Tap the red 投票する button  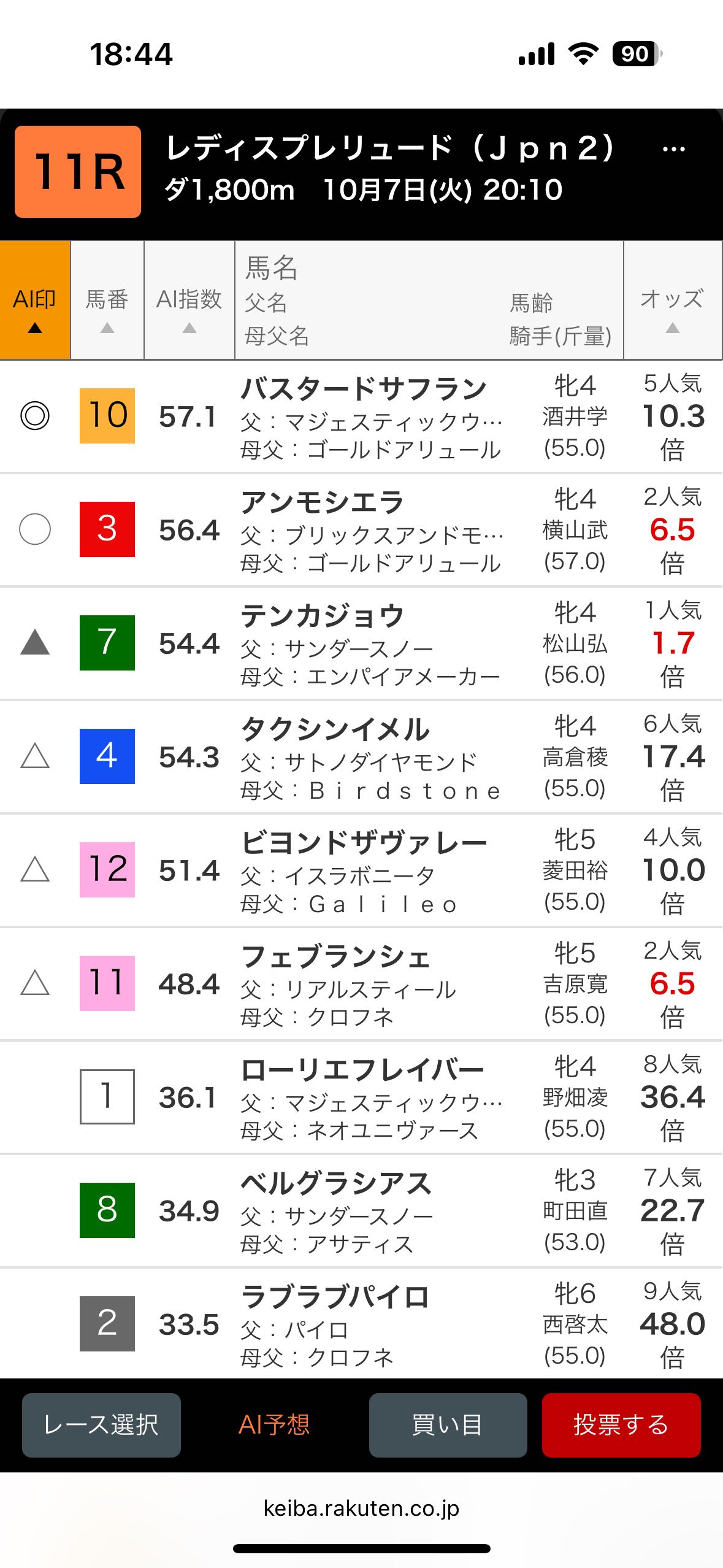pos(621,1424)
